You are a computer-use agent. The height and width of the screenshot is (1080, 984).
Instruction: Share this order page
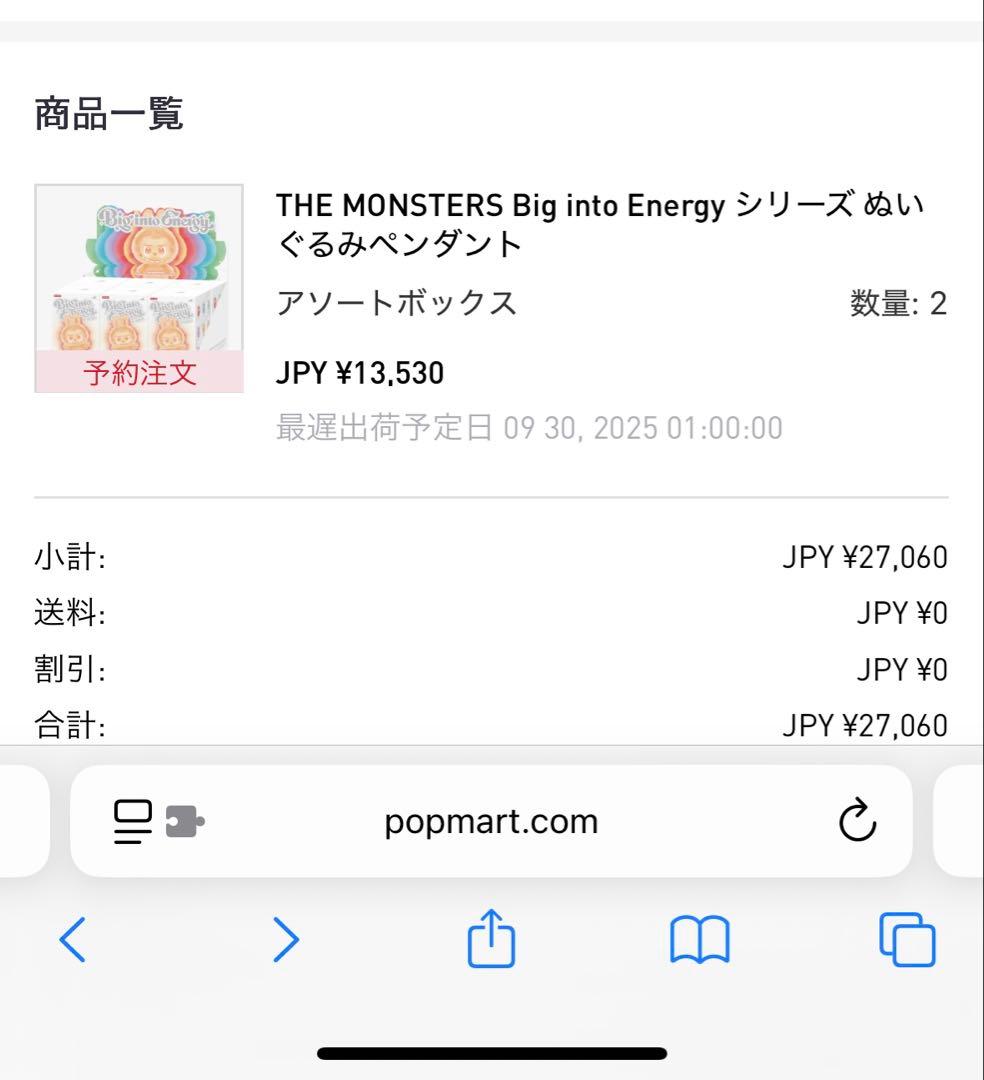click(491, 938)
